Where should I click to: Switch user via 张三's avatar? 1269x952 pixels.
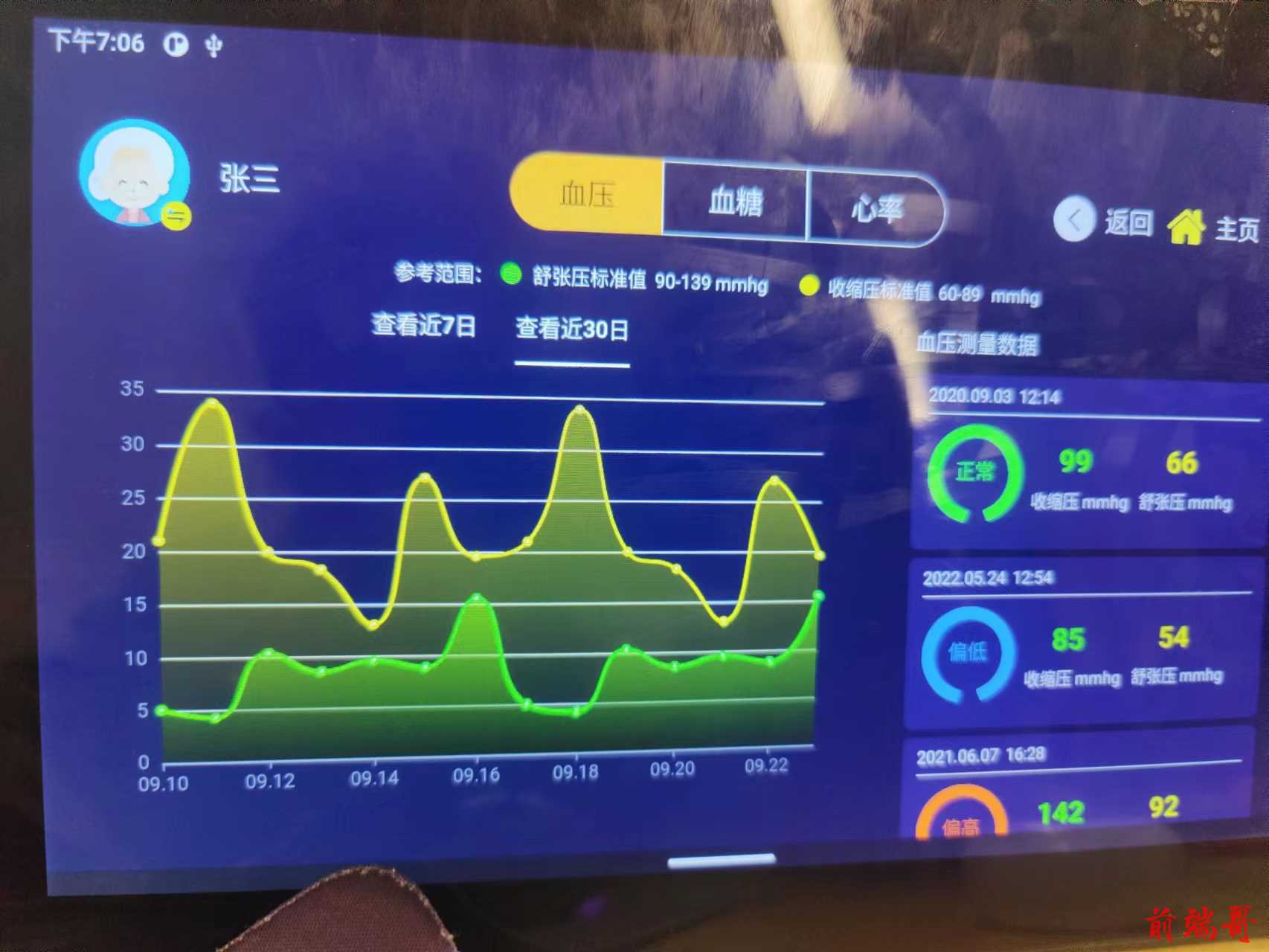135,173
